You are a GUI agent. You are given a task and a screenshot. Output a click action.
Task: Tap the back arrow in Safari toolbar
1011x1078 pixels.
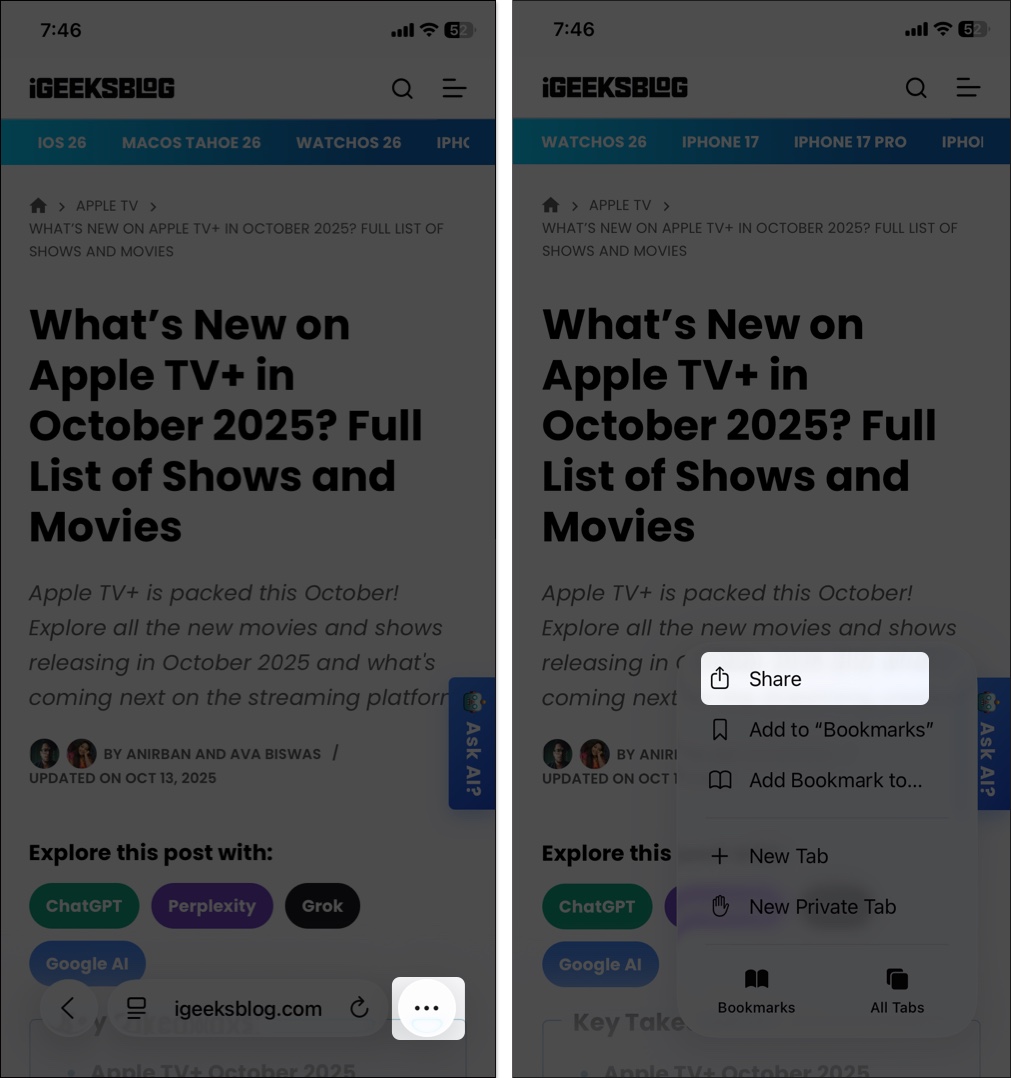[68, 1008]
